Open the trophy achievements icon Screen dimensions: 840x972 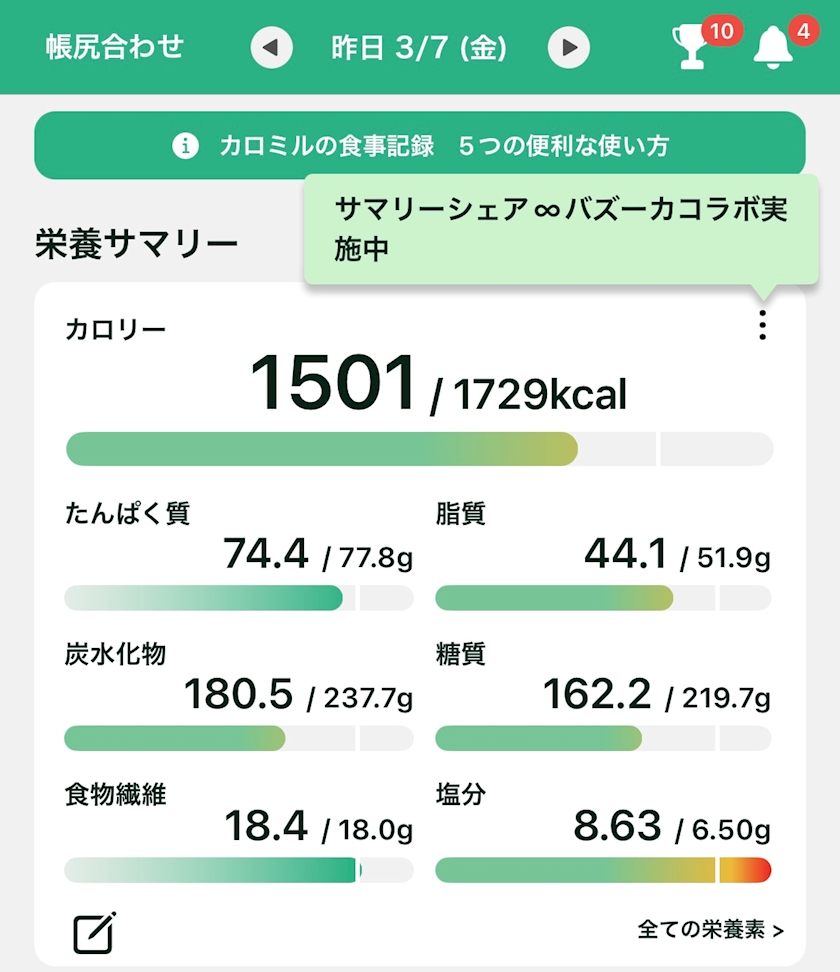click(x=691, y=47)
